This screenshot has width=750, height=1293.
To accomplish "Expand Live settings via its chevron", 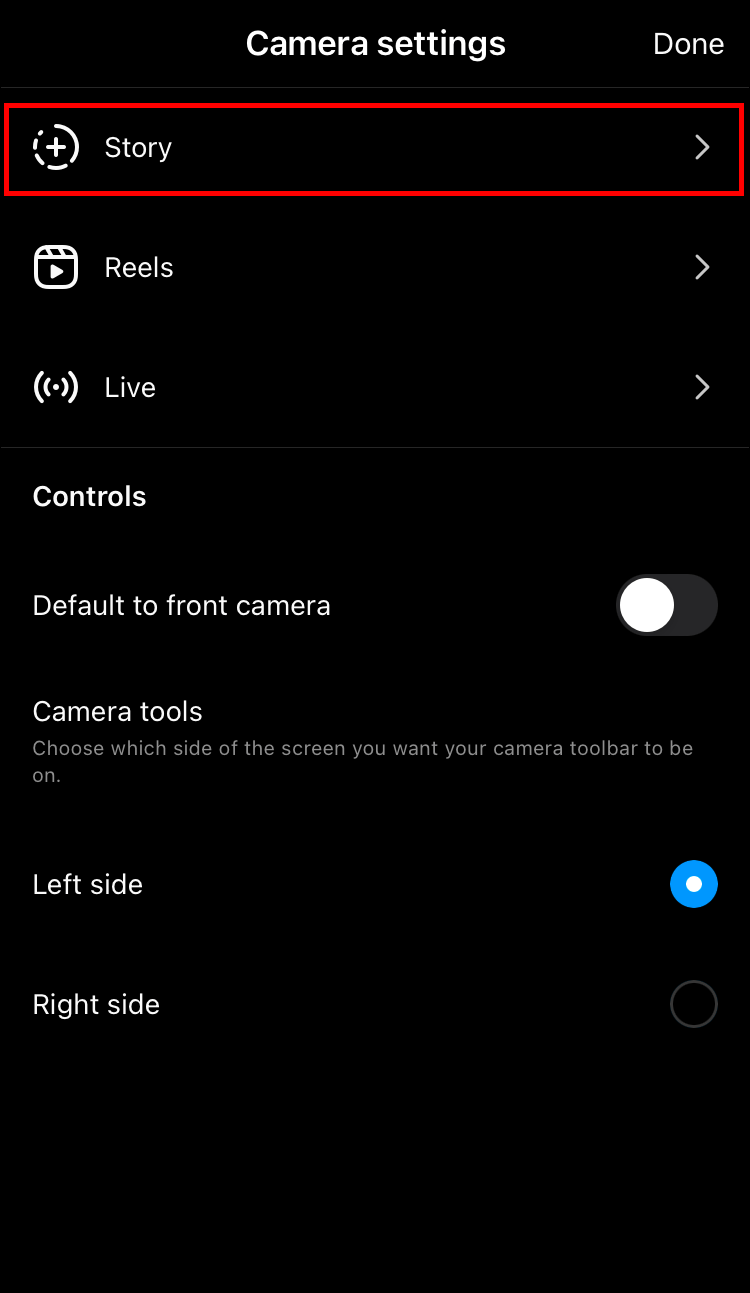I will point(702,387).
